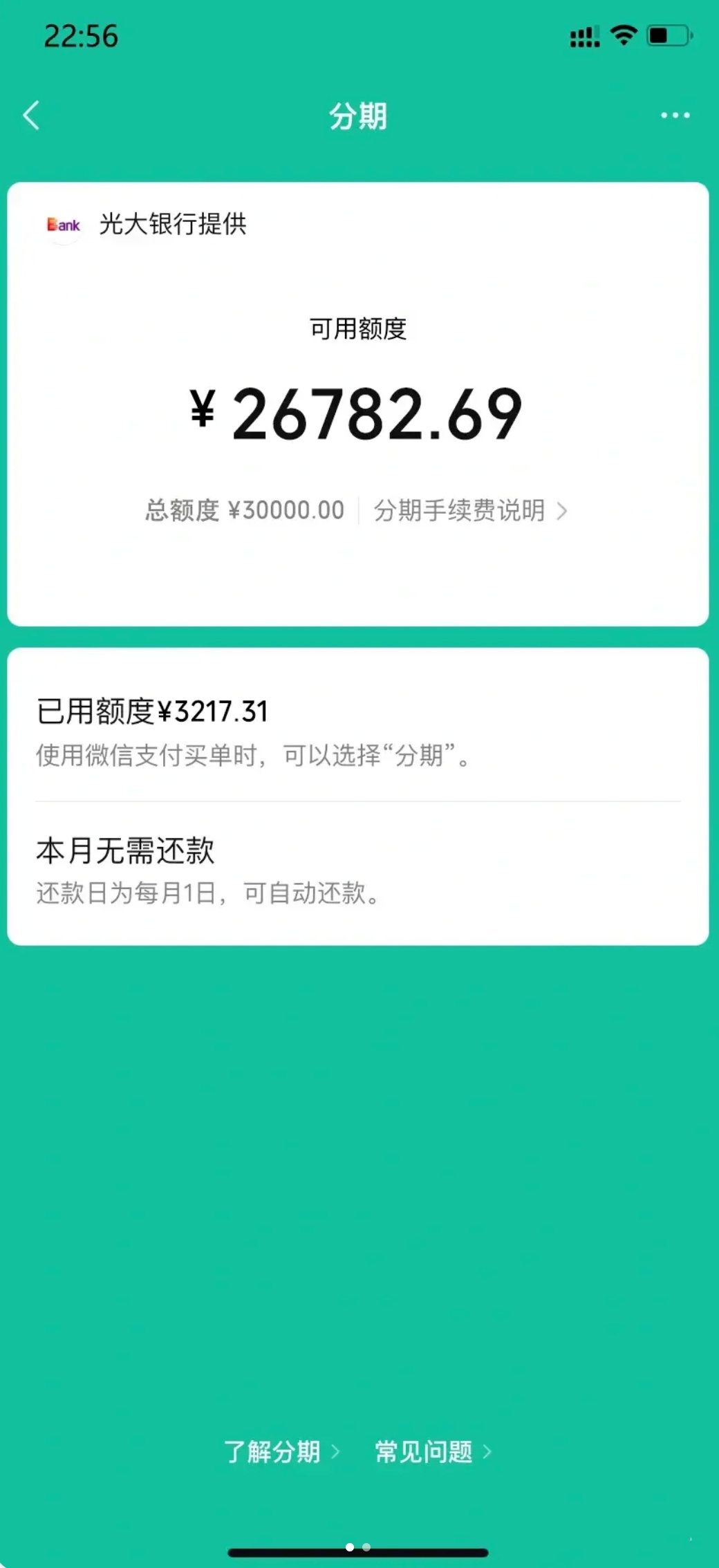Open the three-dot more options menu
The height and width of the screenshot is (1568, 719).
coord(675,115)
